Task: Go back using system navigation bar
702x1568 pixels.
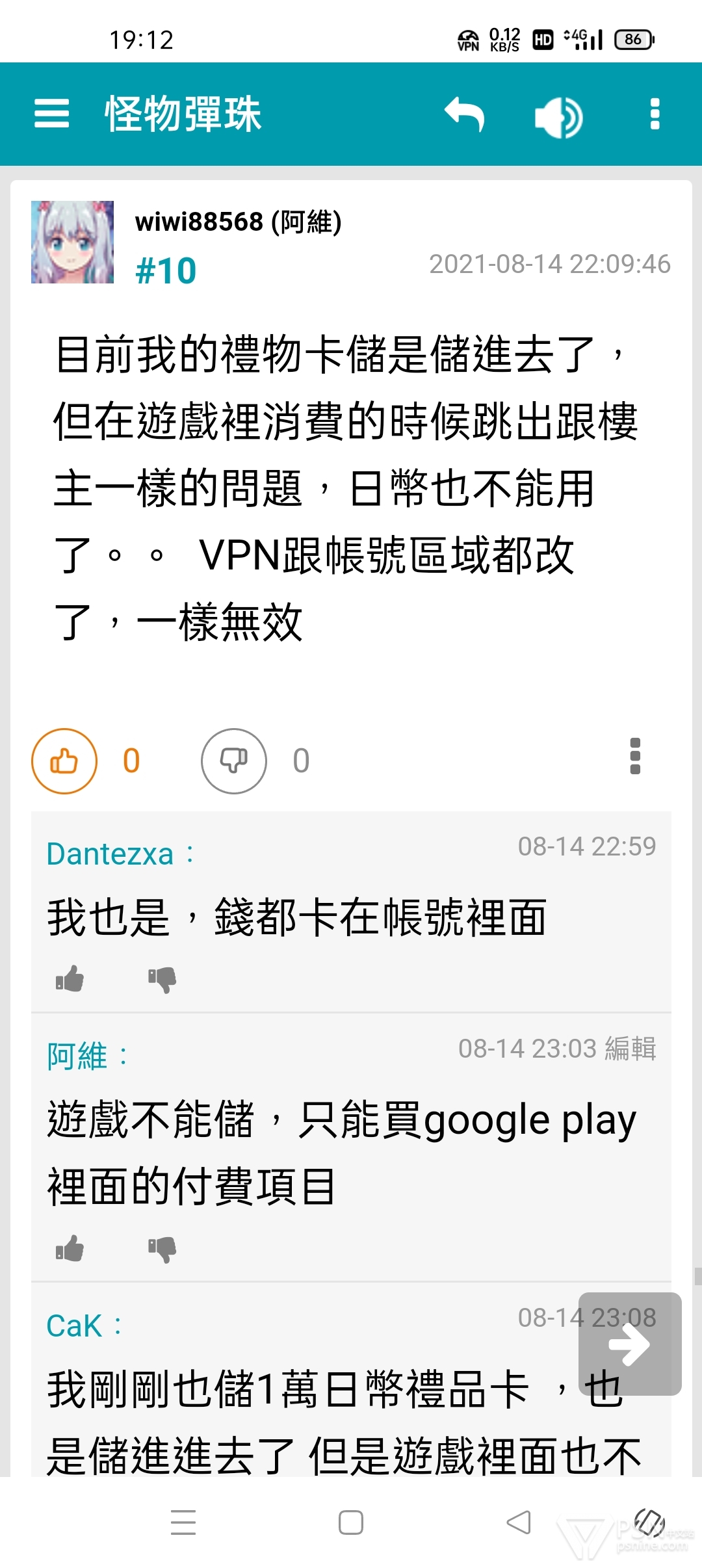Action: coord(519,1522)
